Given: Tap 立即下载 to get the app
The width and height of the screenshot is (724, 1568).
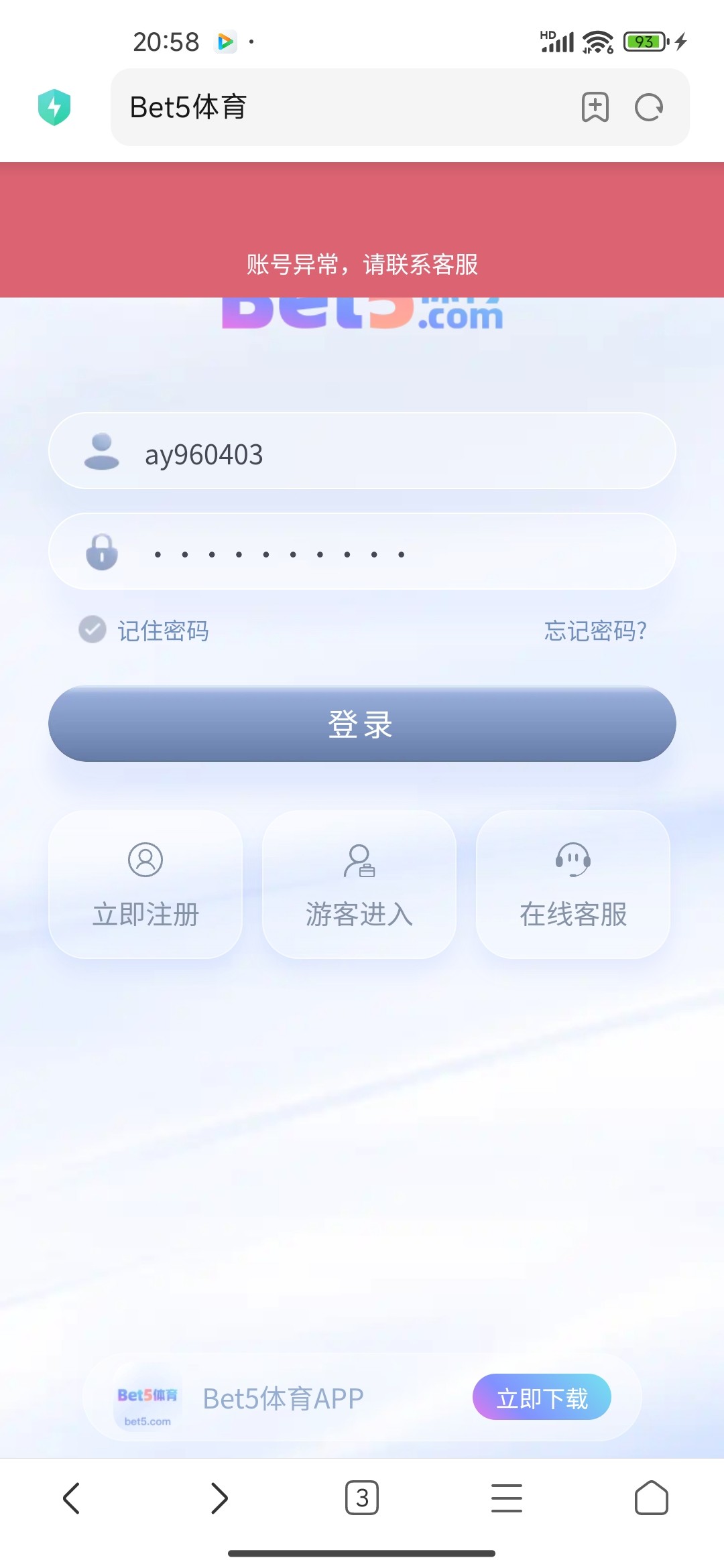Looking at the screenshot, I should 542,1397.
